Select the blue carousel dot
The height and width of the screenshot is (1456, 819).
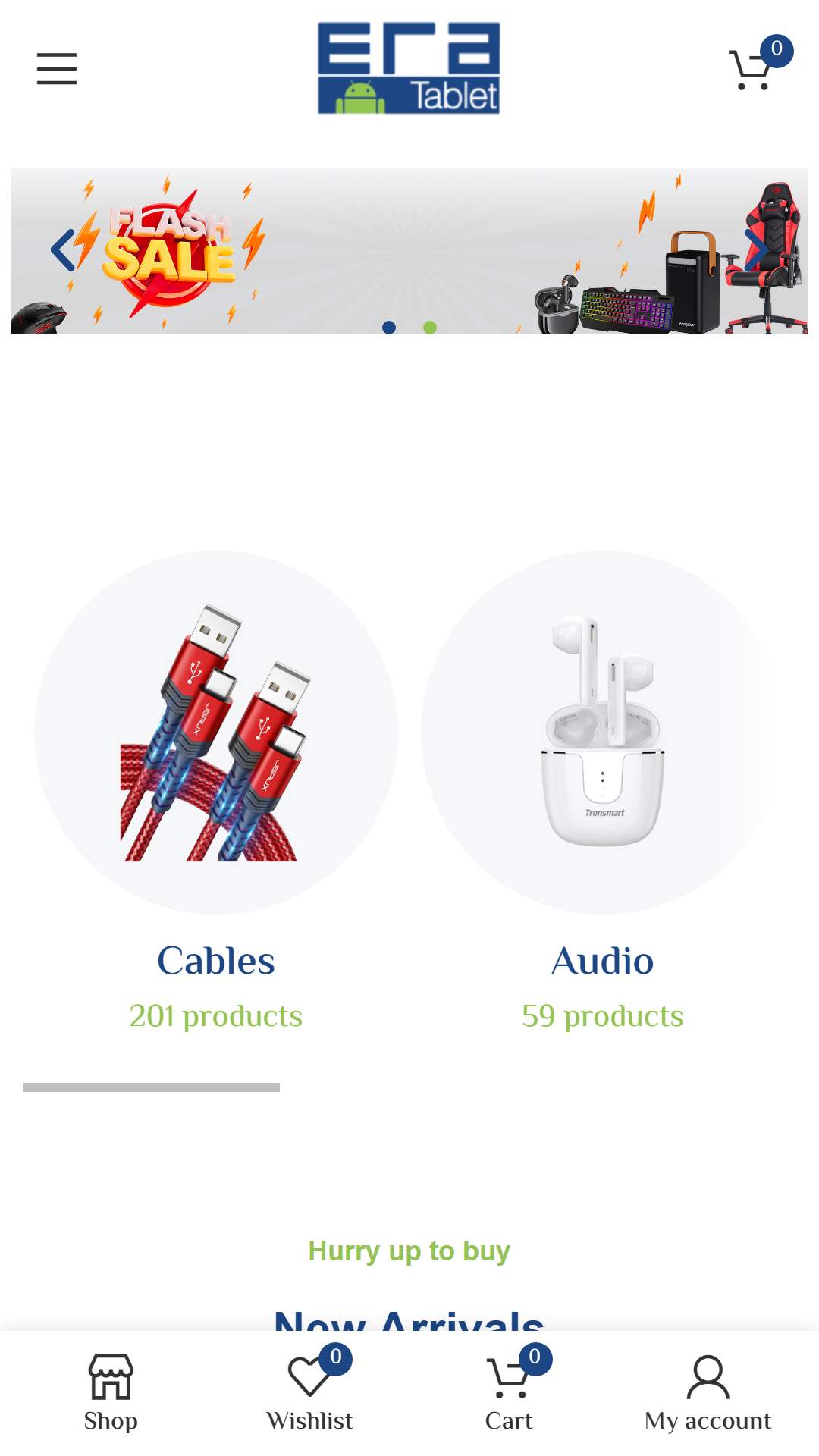click(x=389, y=328)
